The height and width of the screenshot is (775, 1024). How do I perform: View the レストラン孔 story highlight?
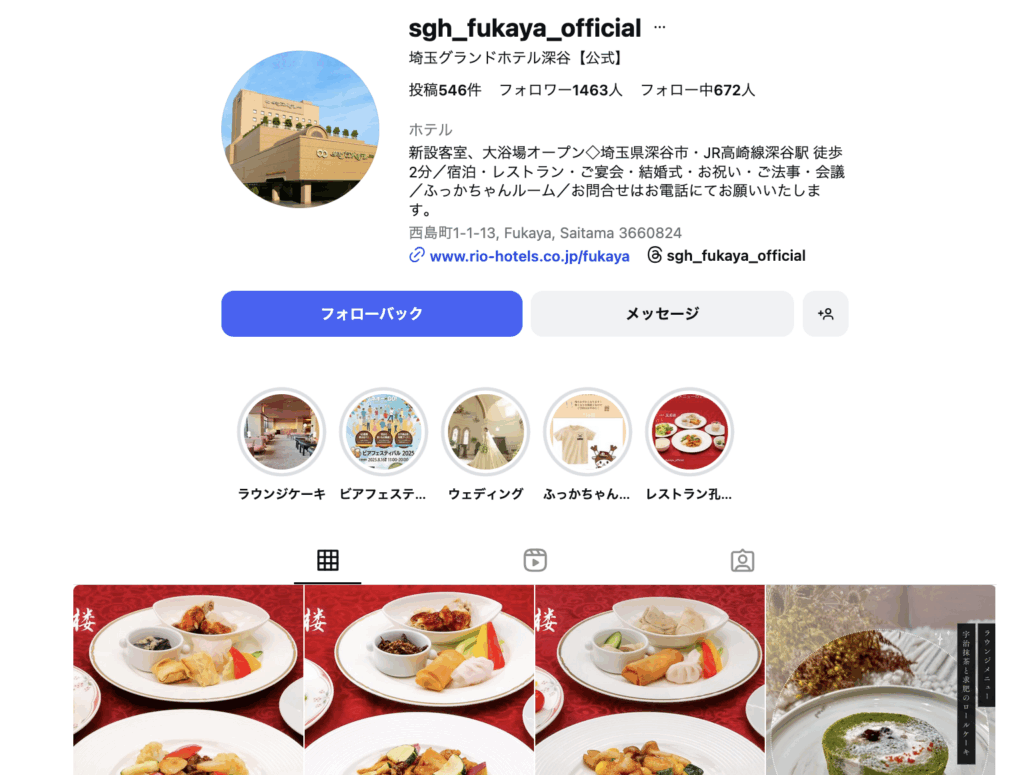[689, 432]
